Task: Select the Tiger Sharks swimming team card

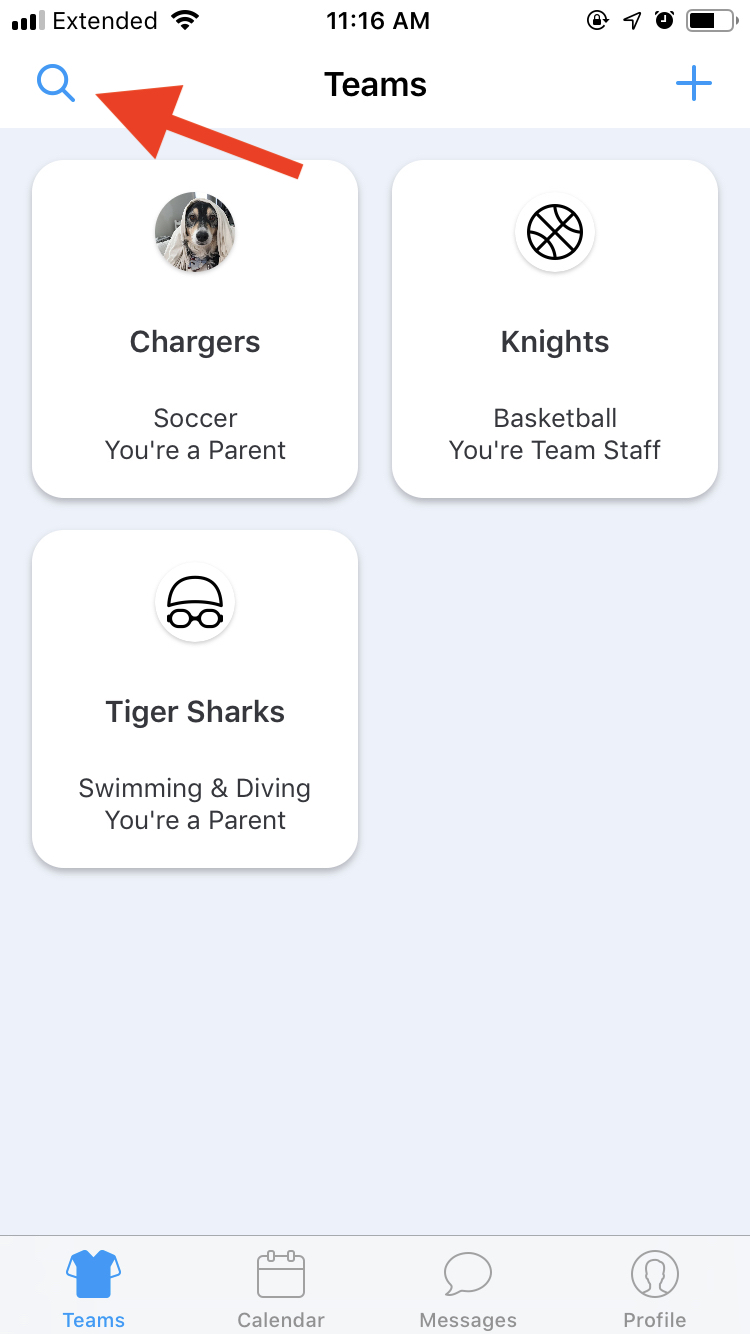Action: click(195, 699)
